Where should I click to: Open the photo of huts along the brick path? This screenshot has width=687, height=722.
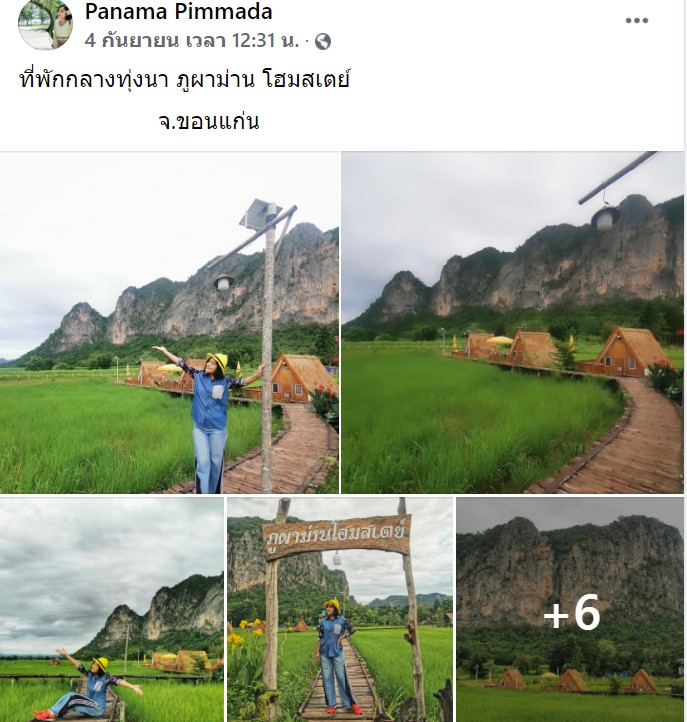point(513,322)
